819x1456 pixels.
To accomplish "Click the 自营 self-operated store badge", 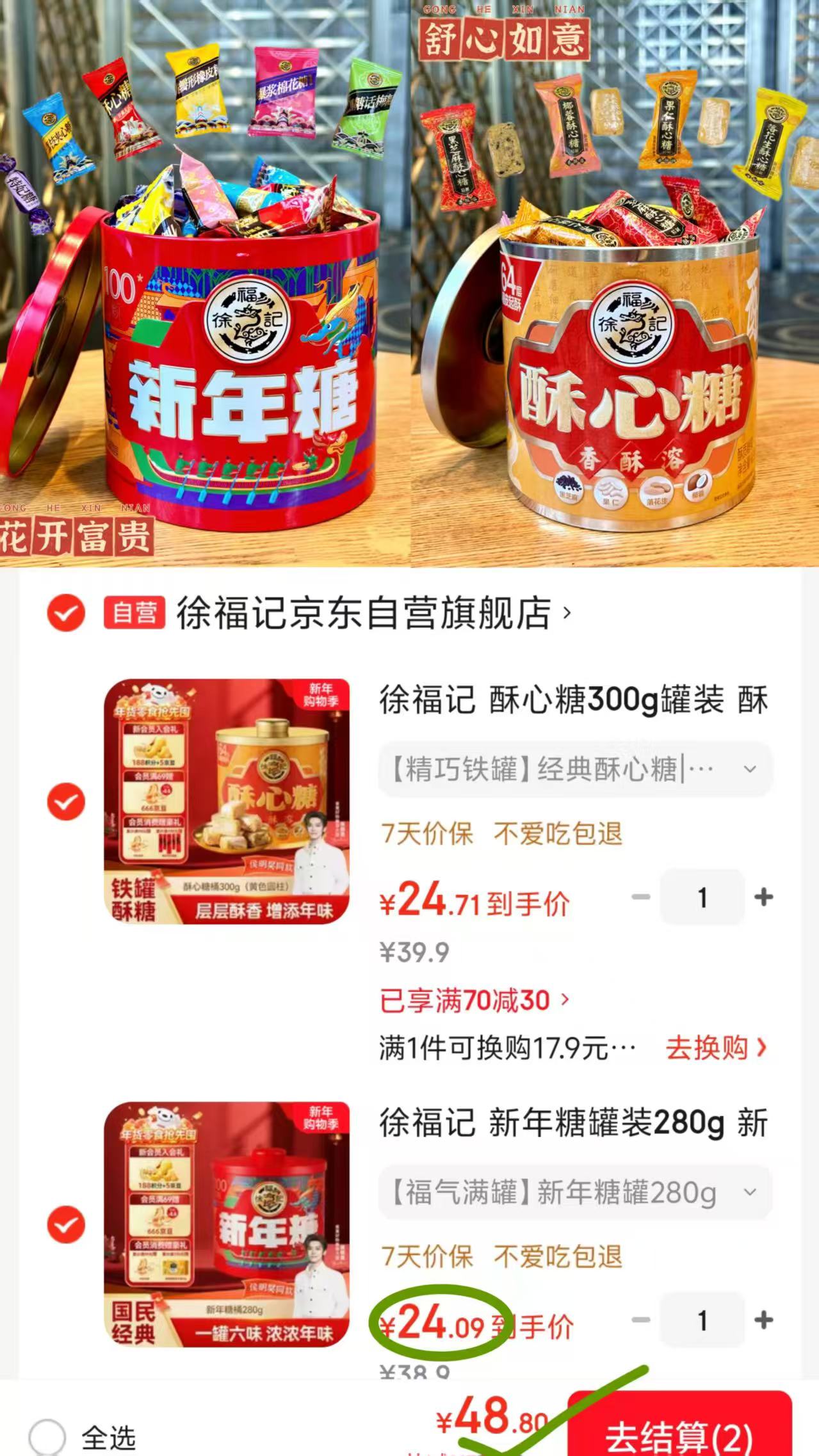I will point(135,612).
